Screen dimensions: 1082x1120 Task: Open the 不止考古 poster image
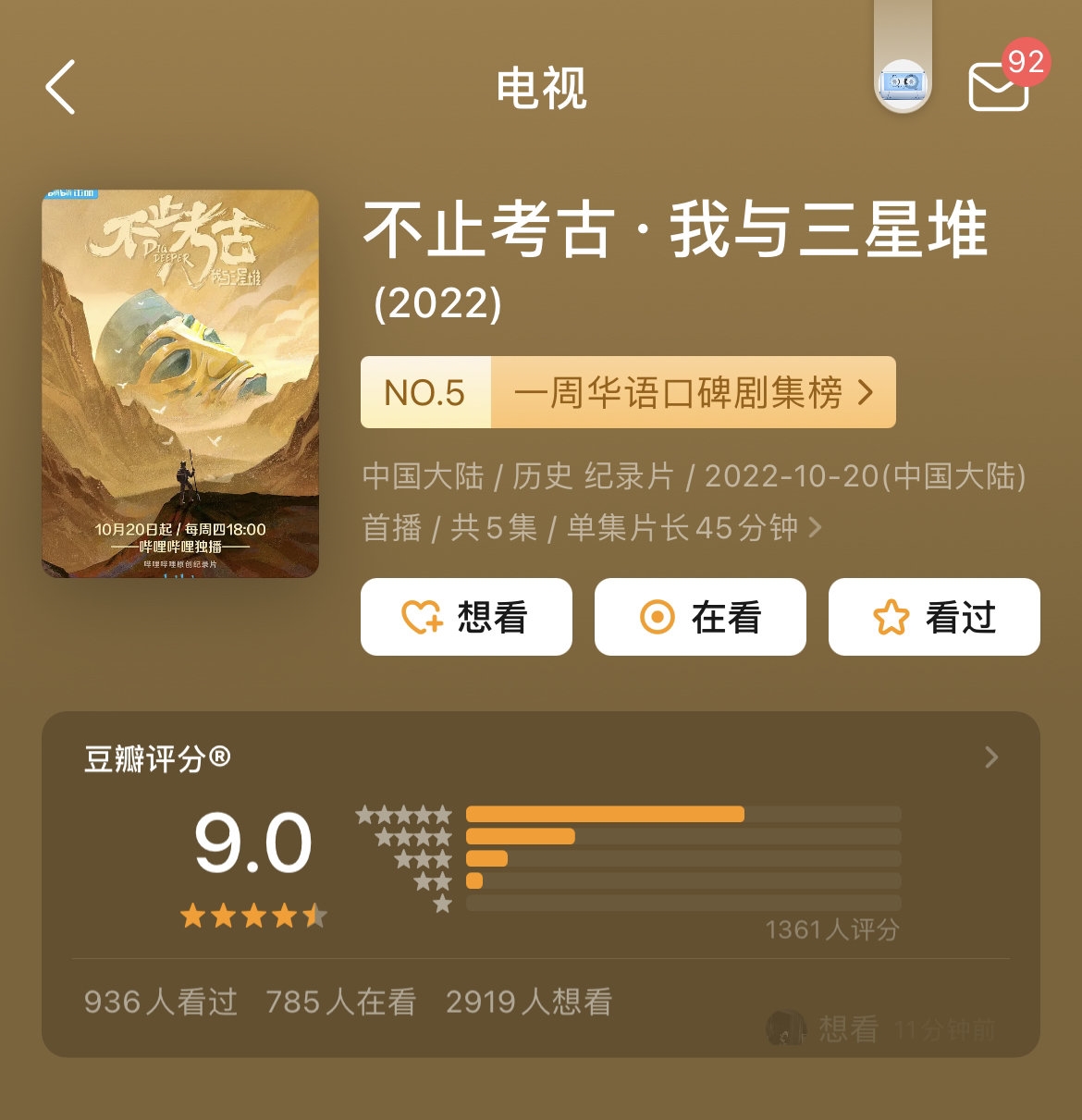pos(180,384)
